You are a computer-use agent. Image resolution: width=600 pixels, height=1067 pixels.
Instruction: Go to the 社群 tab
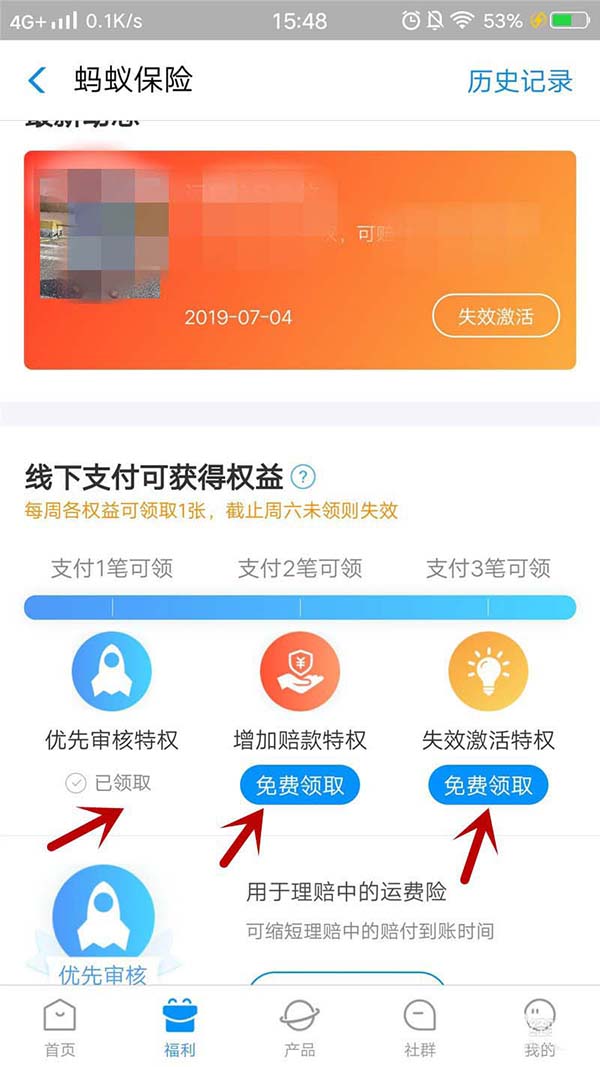tap(419, 1028)
